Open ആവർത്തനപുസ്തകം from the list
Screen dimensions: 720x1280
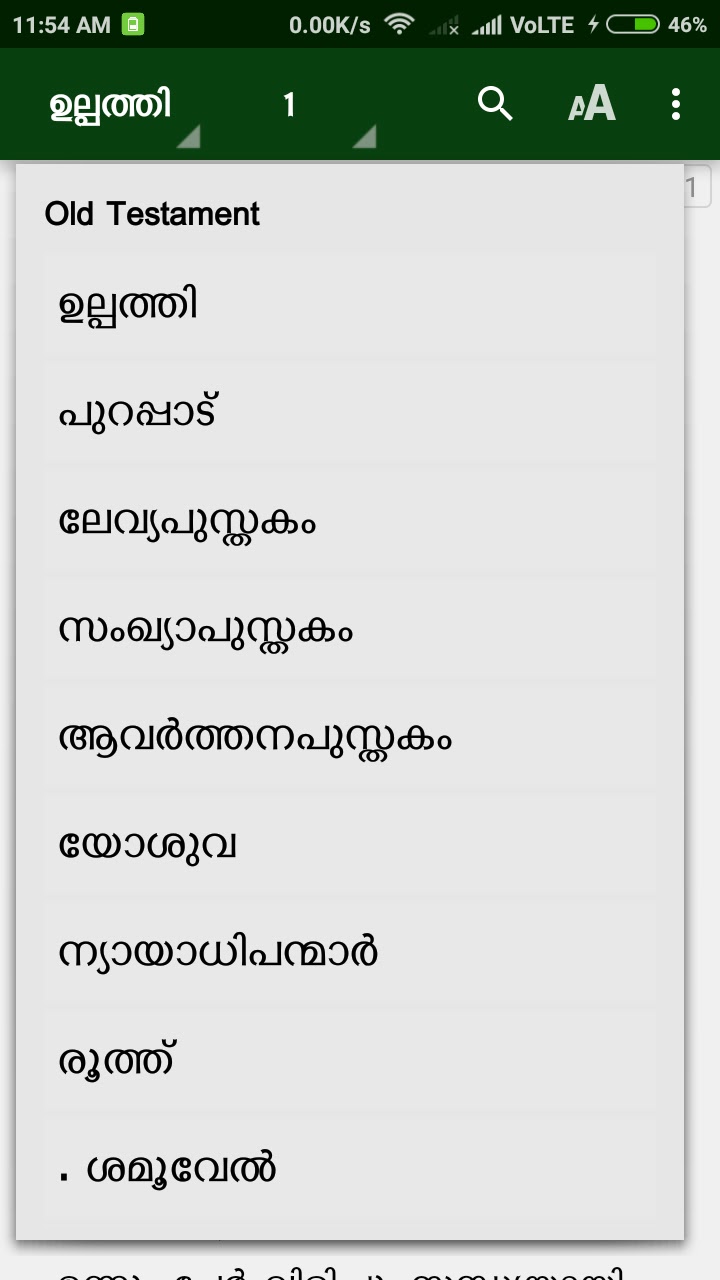(350, 736)
